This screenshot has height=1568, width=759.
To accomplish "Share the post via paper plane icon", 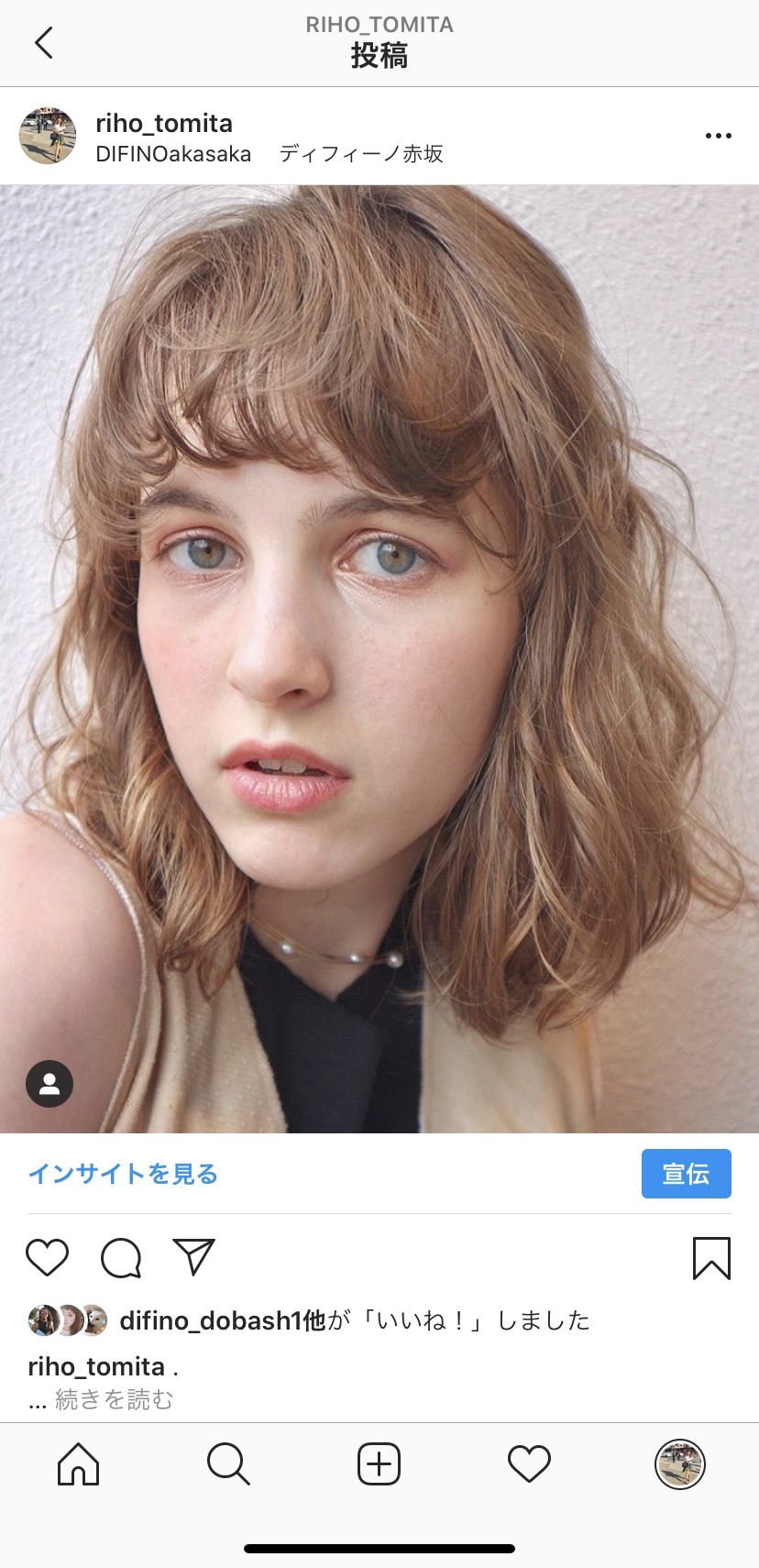I will point(193,1257).
